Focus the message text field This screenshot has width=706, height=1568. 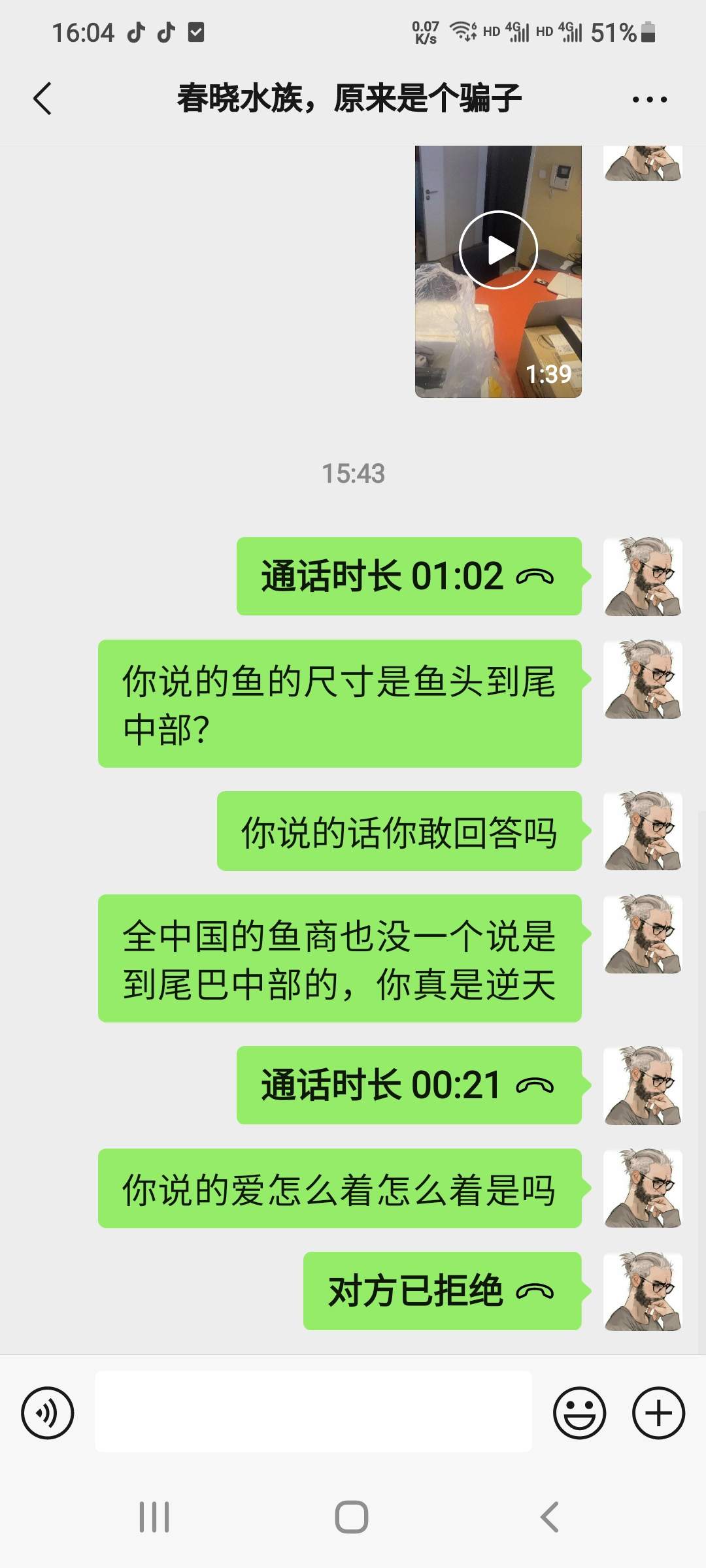pyautogui.click(x=314, y=1412)
